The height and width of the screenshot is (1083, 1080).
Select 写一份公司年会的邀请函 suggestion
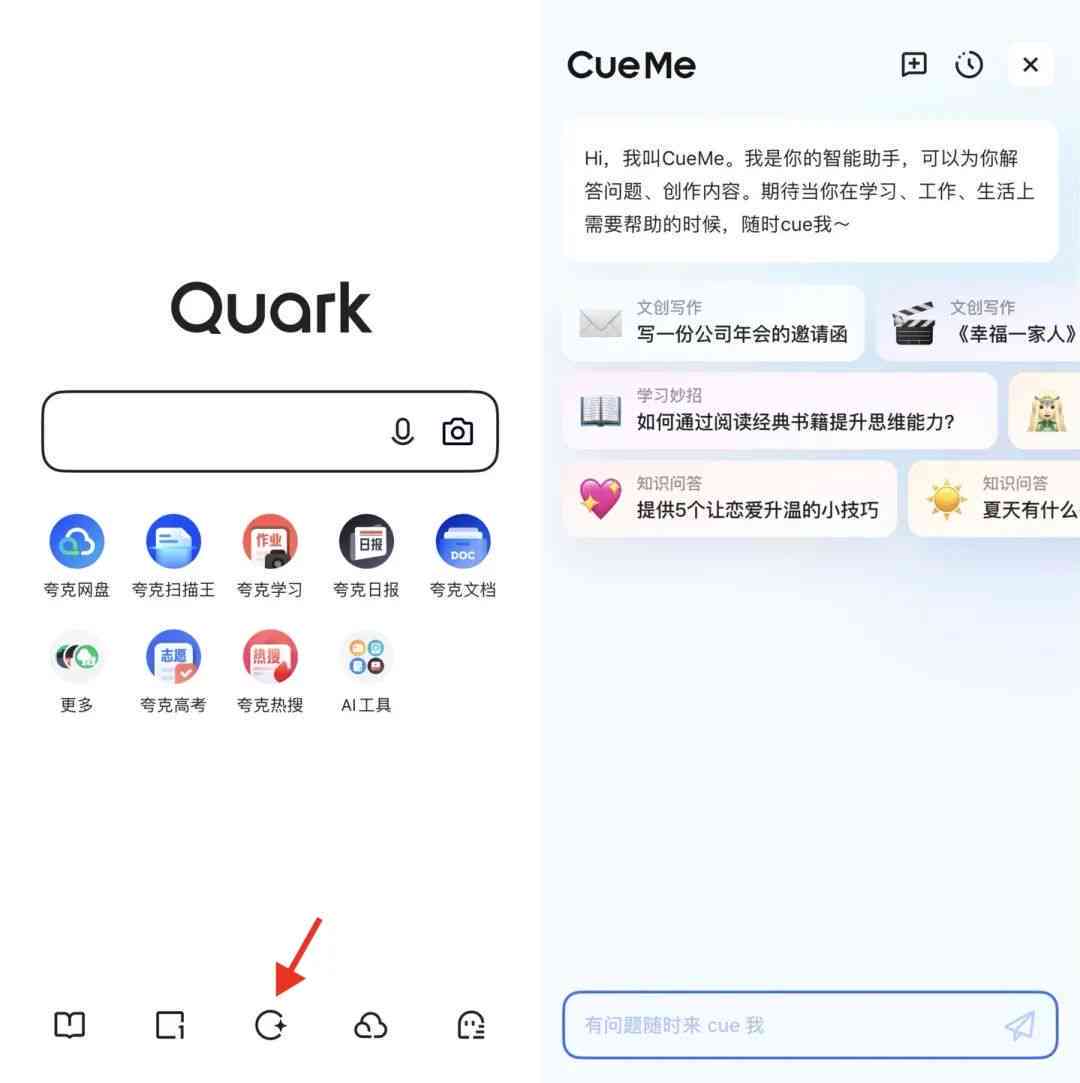pyautogui.click(x=713, y=323)
